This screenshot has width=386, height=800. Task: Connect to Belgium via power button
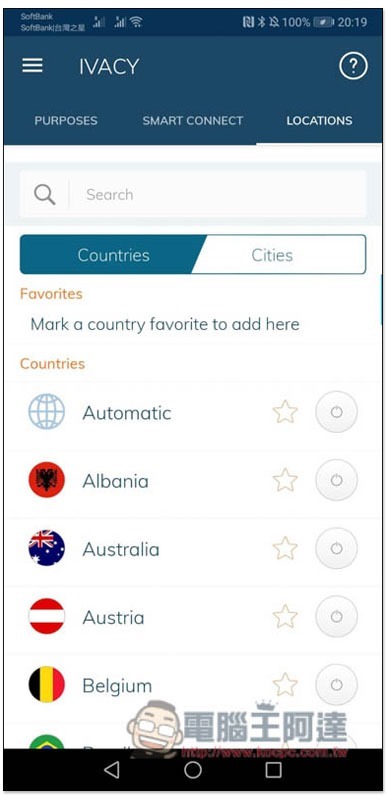point(337,685)
